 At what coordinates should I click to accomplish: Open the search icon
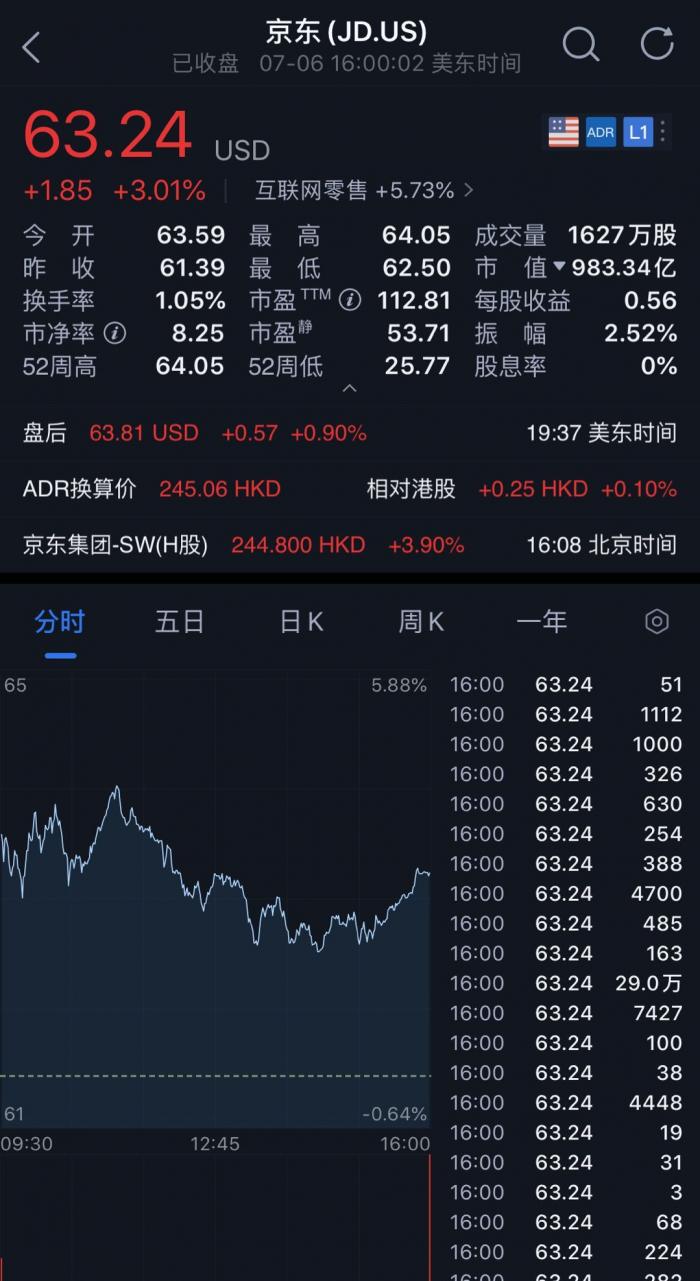(x=581, y=44)
